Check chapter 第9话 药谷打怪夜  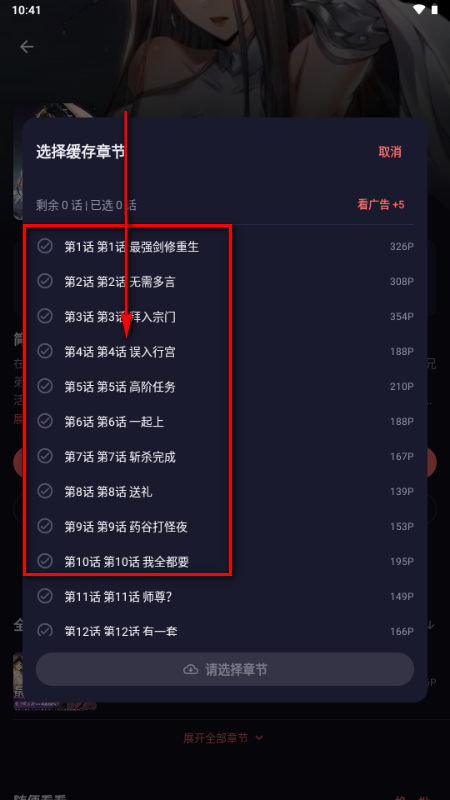click(224, 527)
